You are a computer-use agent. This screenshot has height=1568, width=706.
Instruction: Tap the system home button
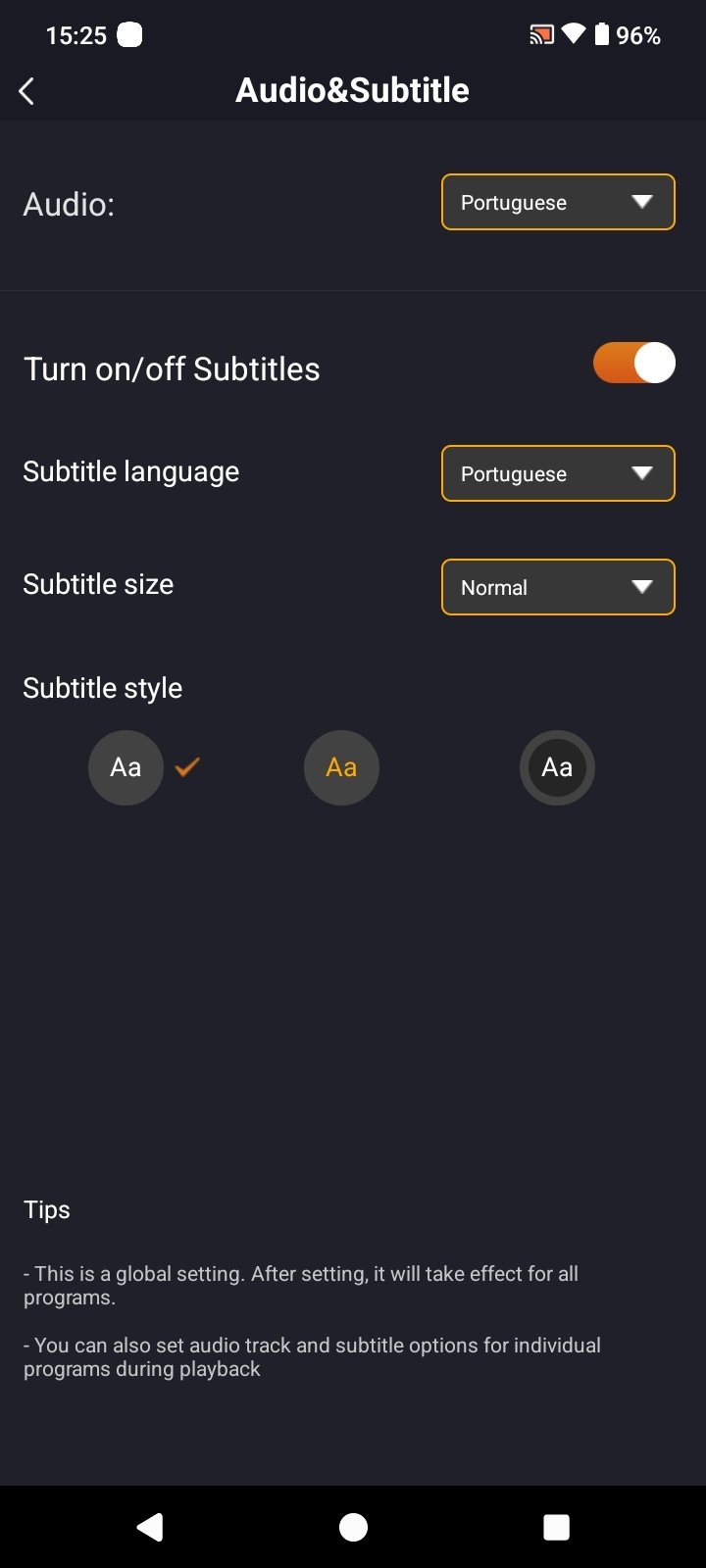(353, 1527)
